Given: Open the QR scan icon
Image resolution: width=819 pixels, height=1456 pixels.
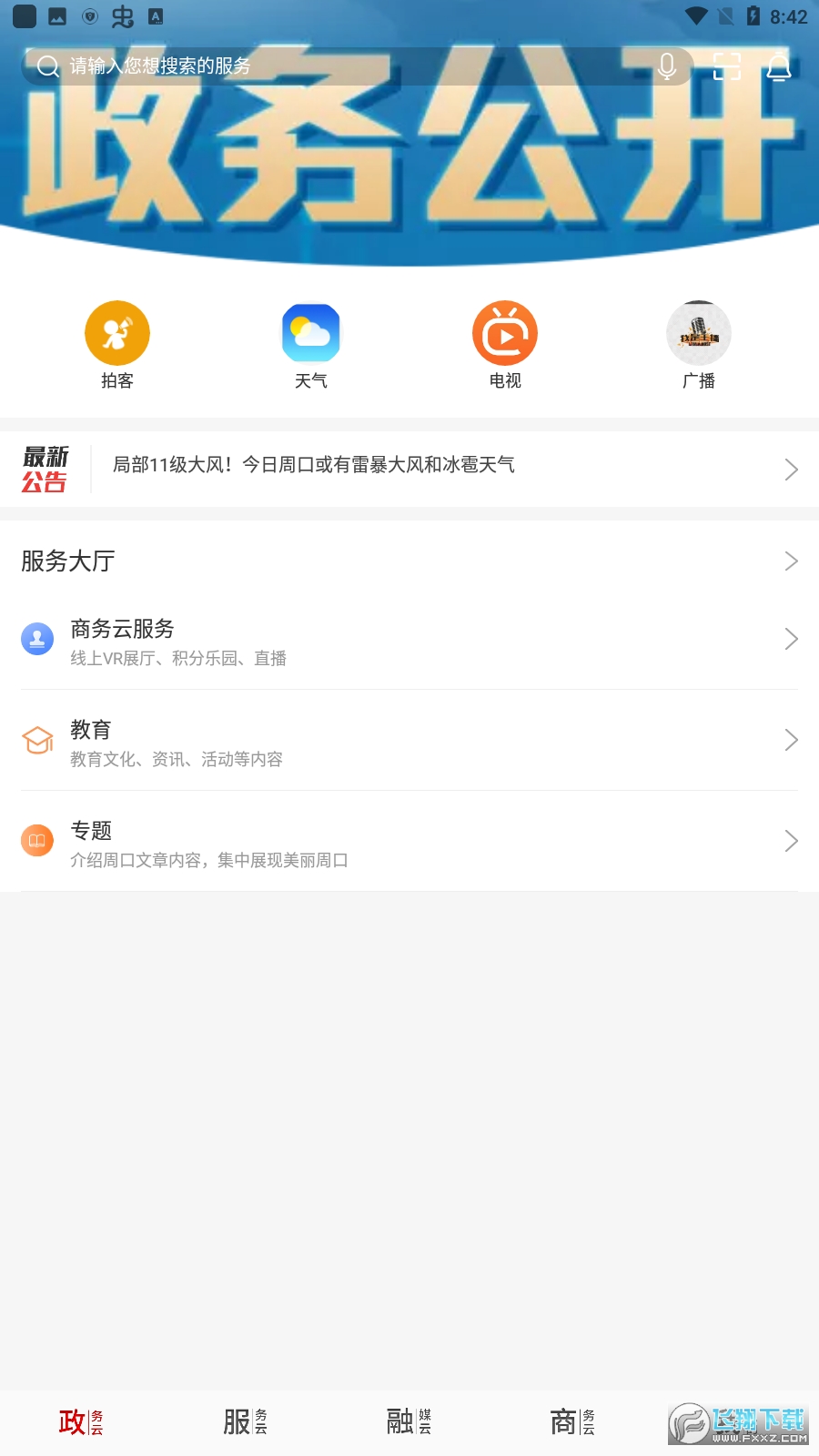Looking at the screenshot, I should (x=726, y=66).
